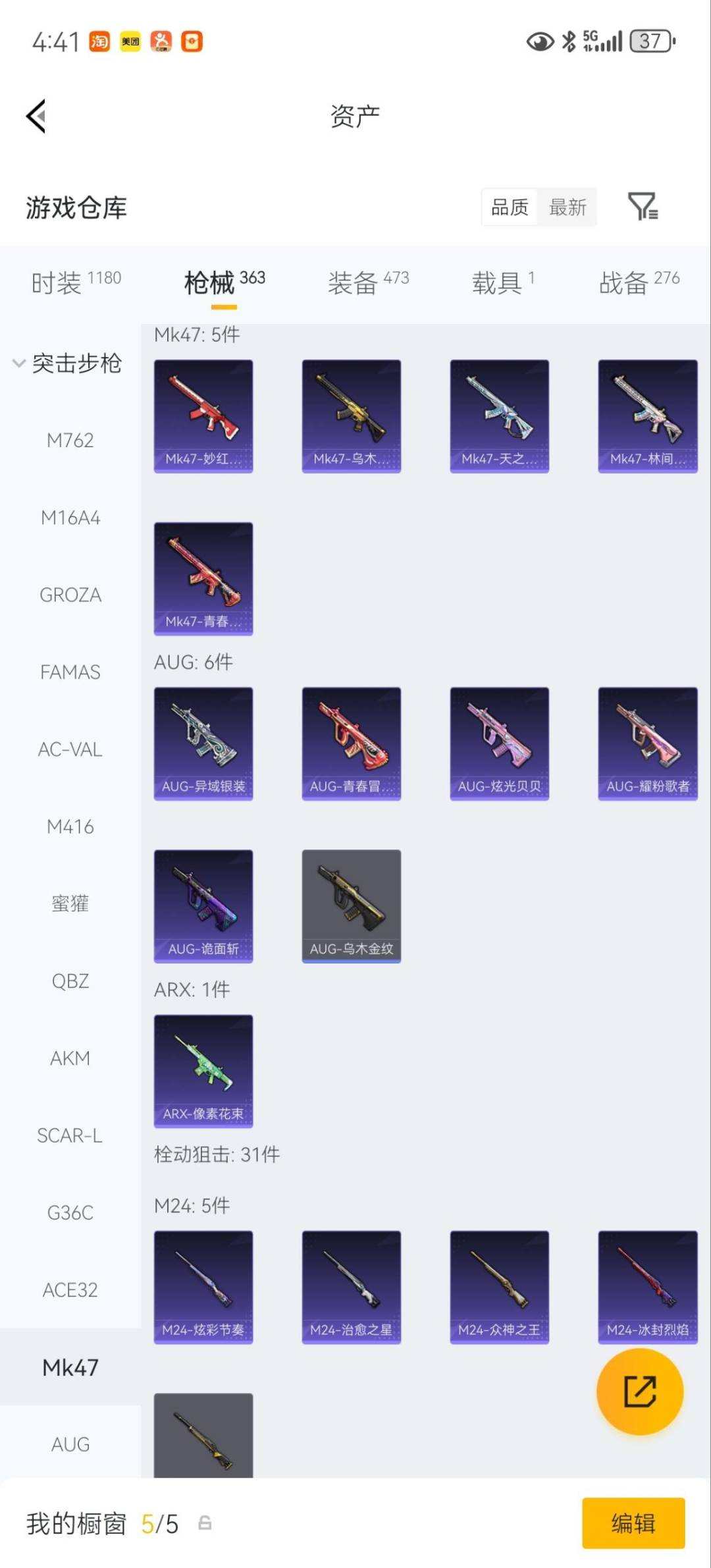Viewport: 711px width, 1568px height.
Task: Tap the 编辑 button
Action: coord(633,1523)
